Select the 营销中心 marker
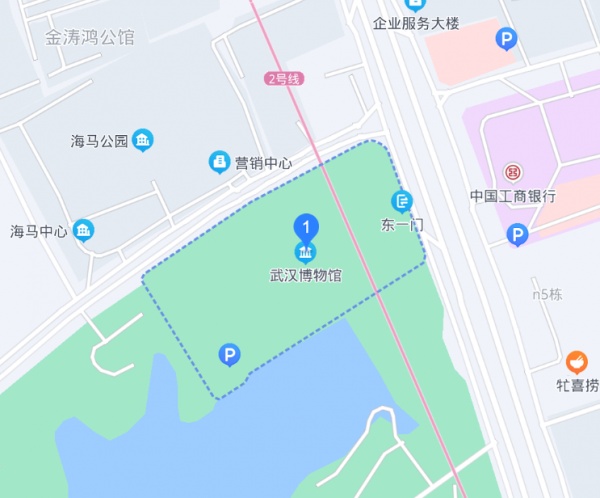Image resolution: width=600 pixels, height=498 pixels. pos(219,162)
